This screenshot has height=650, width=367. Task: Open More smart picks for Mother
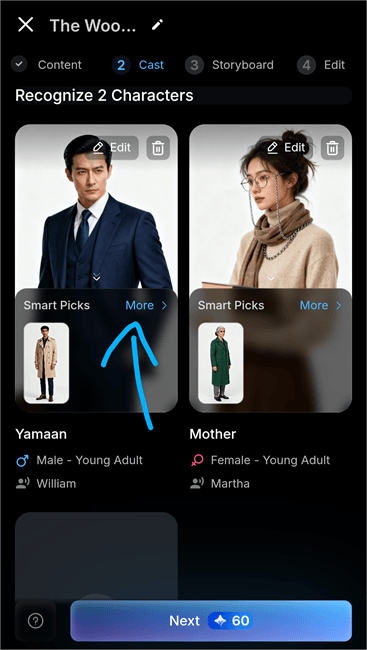321,306
